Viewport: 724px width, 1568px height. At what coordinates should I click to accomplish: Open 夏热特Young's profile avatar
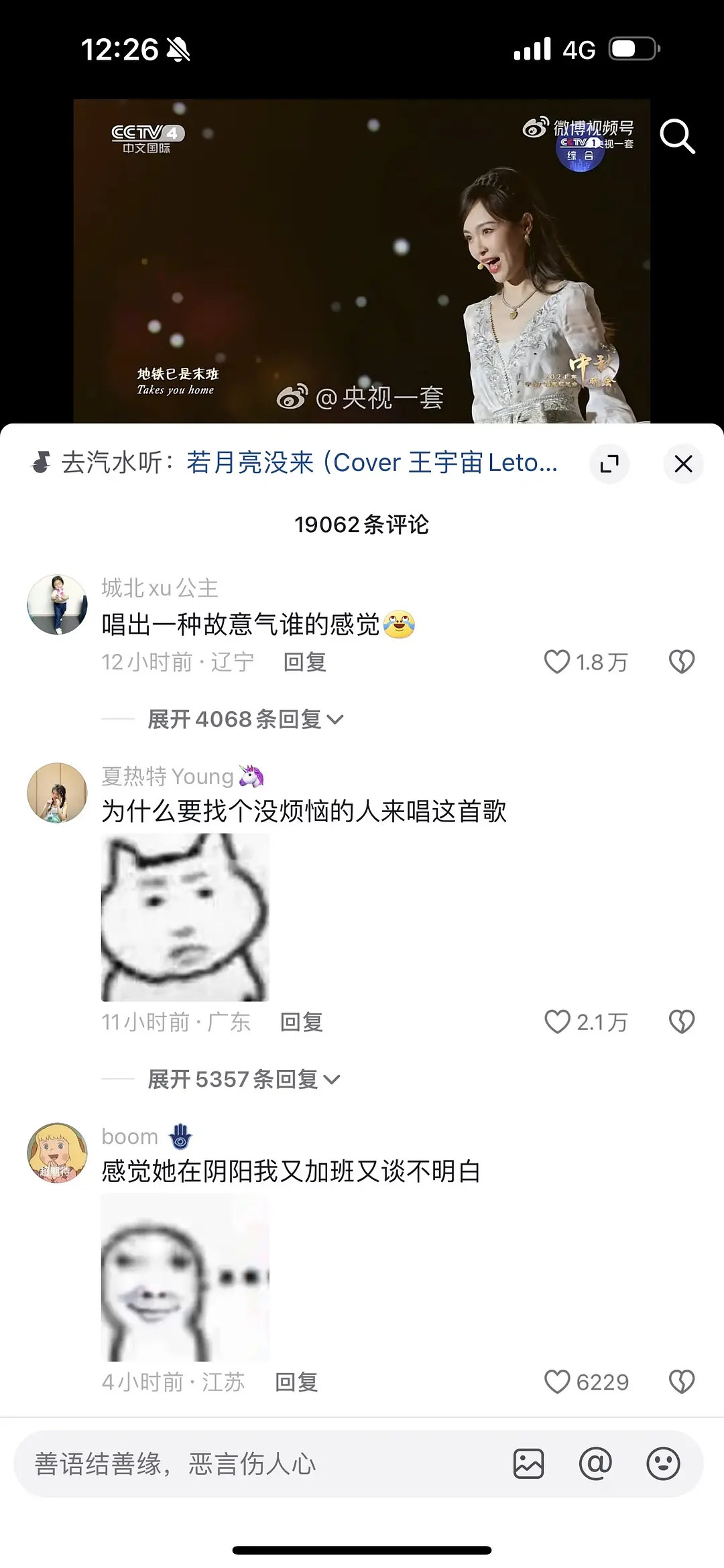click(57, 793)
